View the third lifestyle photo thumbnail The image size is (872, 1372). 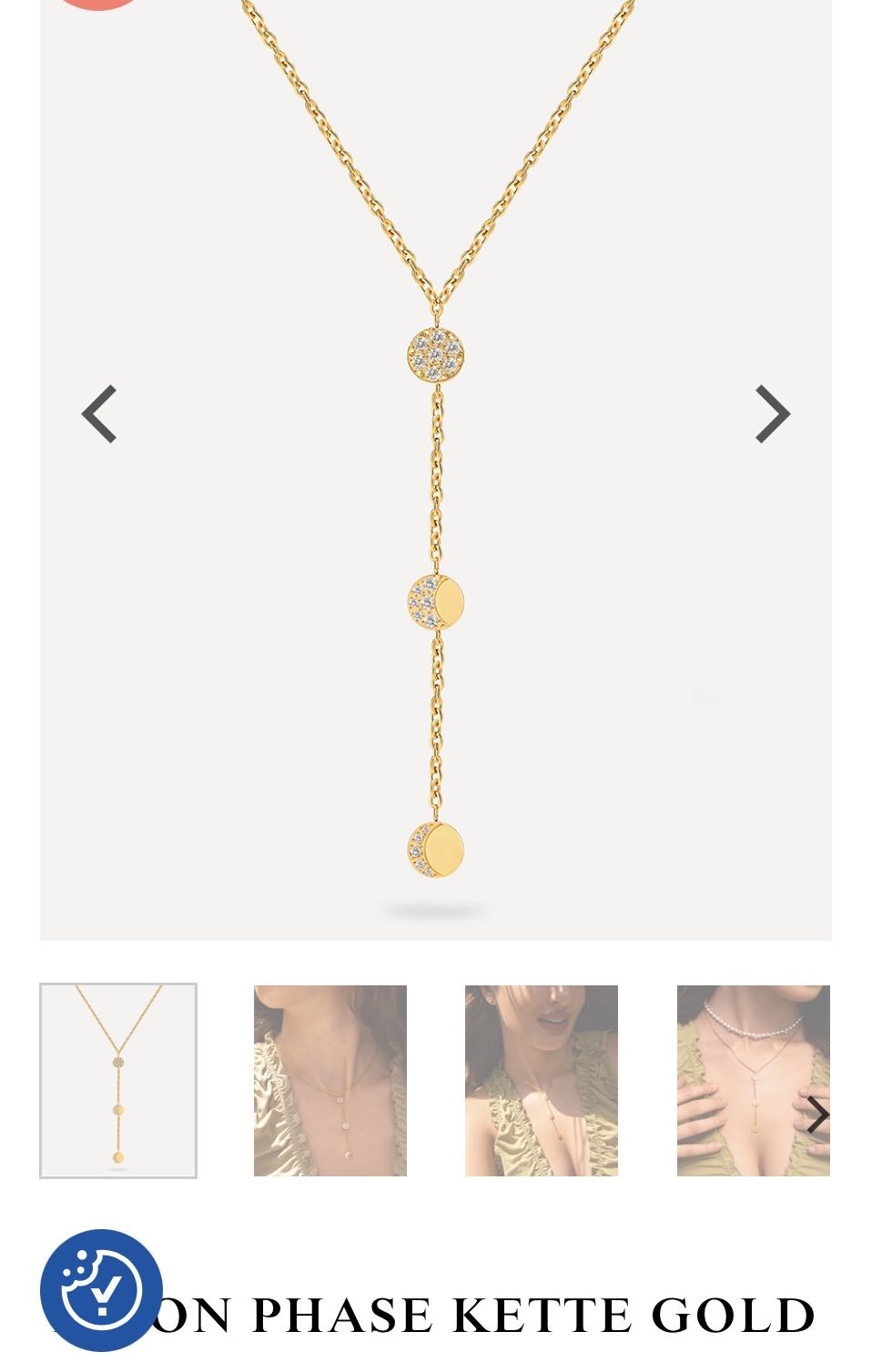coord(542,1080)
